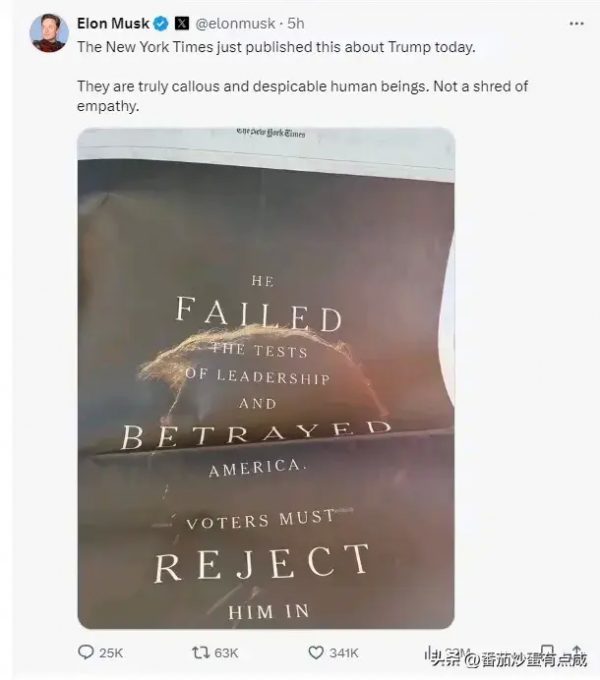Viewport: 600px width, 680px height.
Task: View the attached New York Times photo
Action: pyautogui.click(x=265, y=378)
